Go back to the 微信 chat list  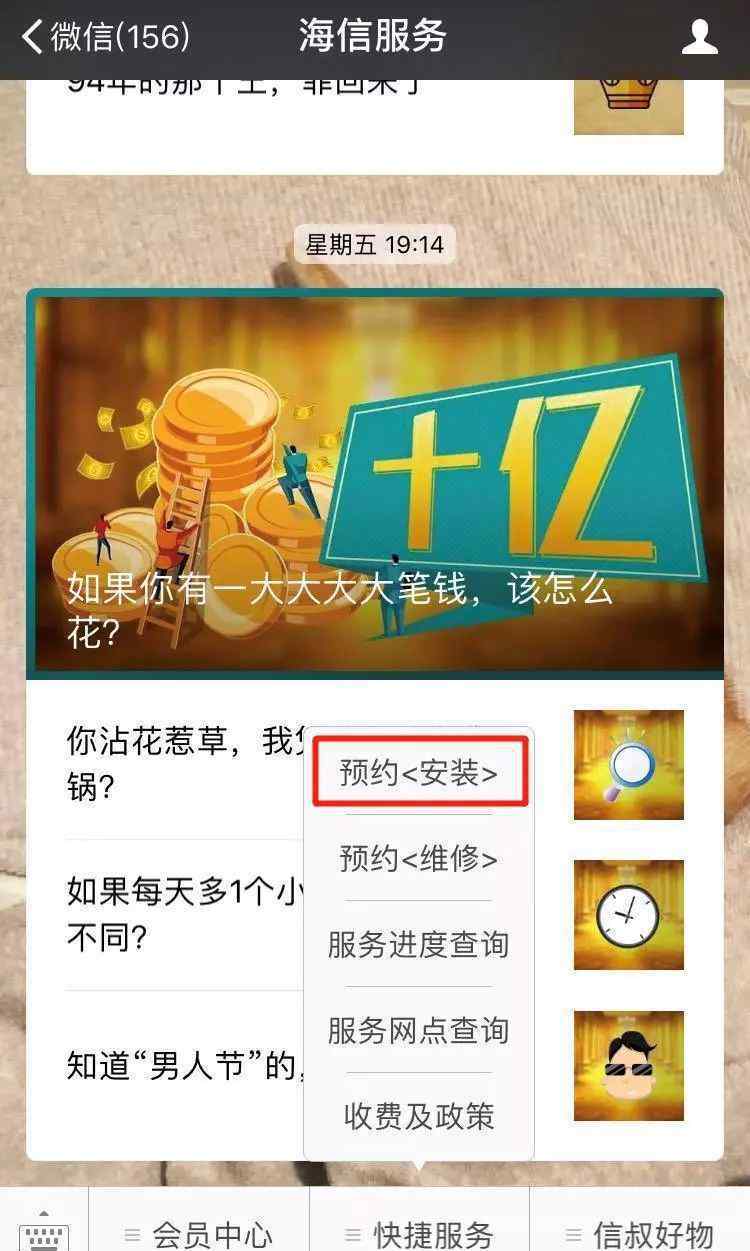(x=105, y=38)
